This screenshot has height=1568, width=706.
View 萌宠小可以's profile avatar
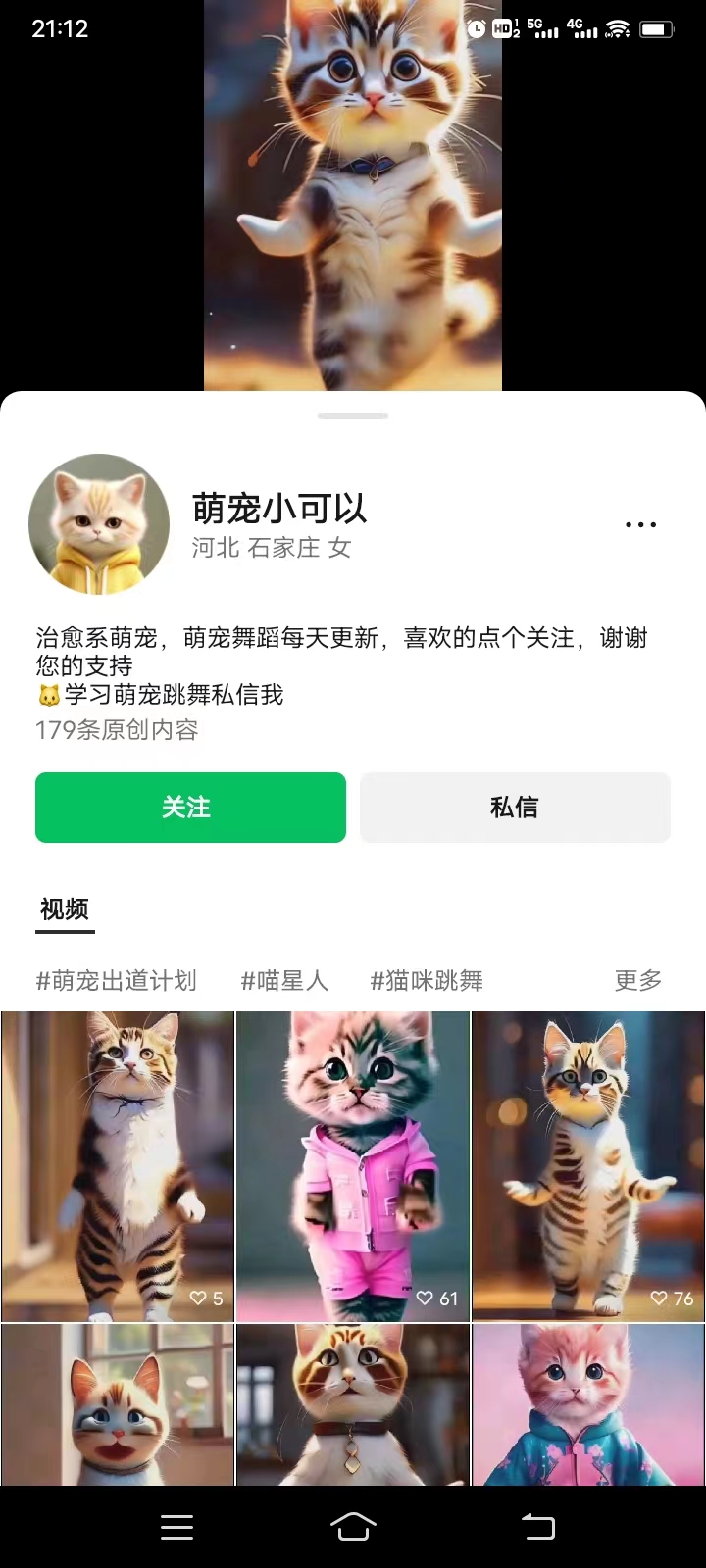99,524
